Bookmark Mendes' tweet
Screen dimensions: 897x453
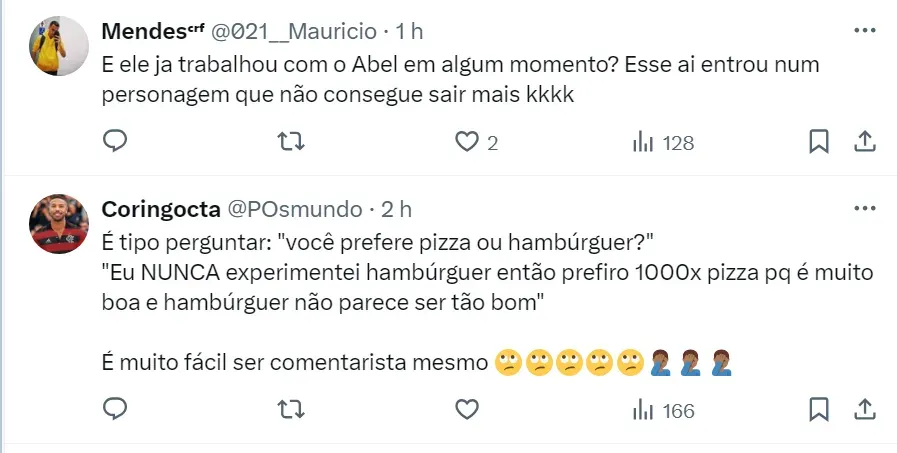[818, 142]
